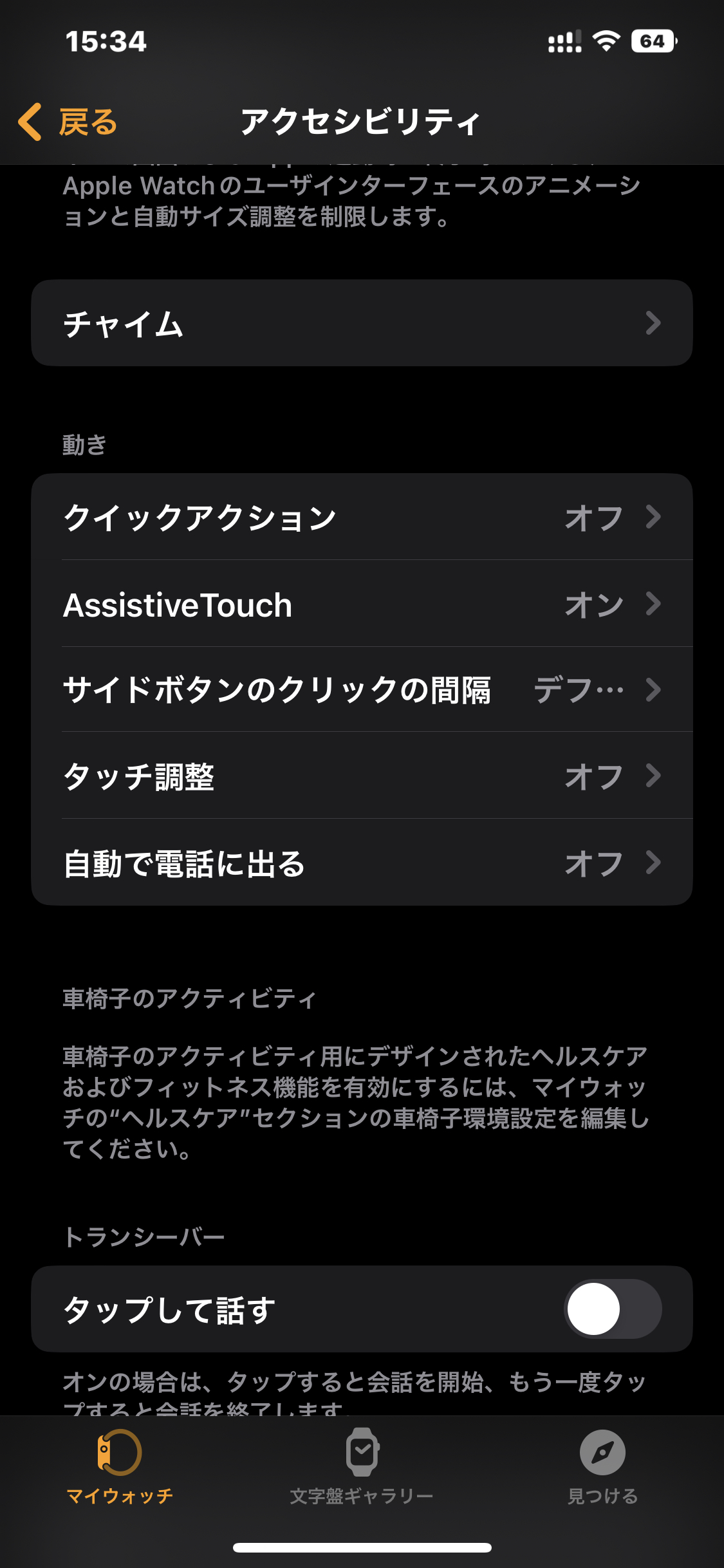Image resolution: width=724 pixels, height=1568 pixels.
Task: Toggle the タップして話す switch
Action: [x=612, y=1309]
